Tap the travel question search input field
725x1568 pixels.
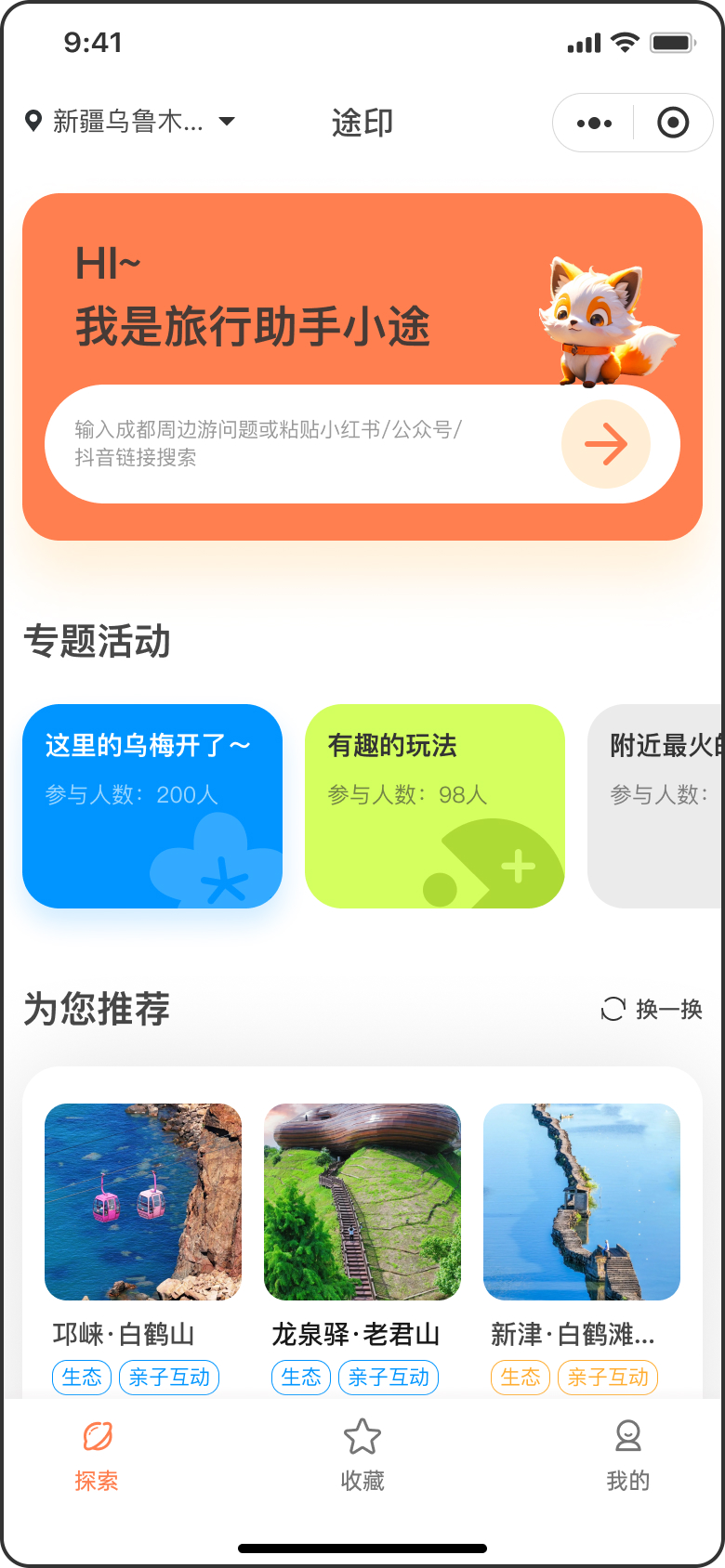pyautogui.click(x=297, y=444)
